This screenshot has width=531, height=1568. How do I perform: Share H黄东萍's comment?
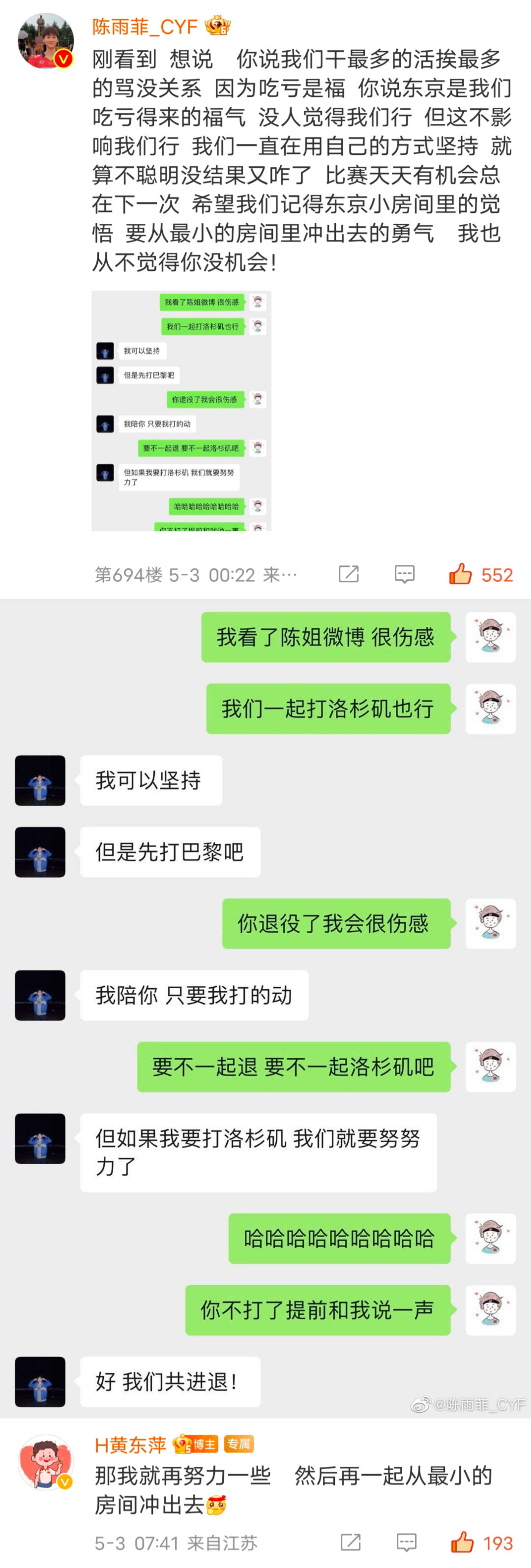350,1542
